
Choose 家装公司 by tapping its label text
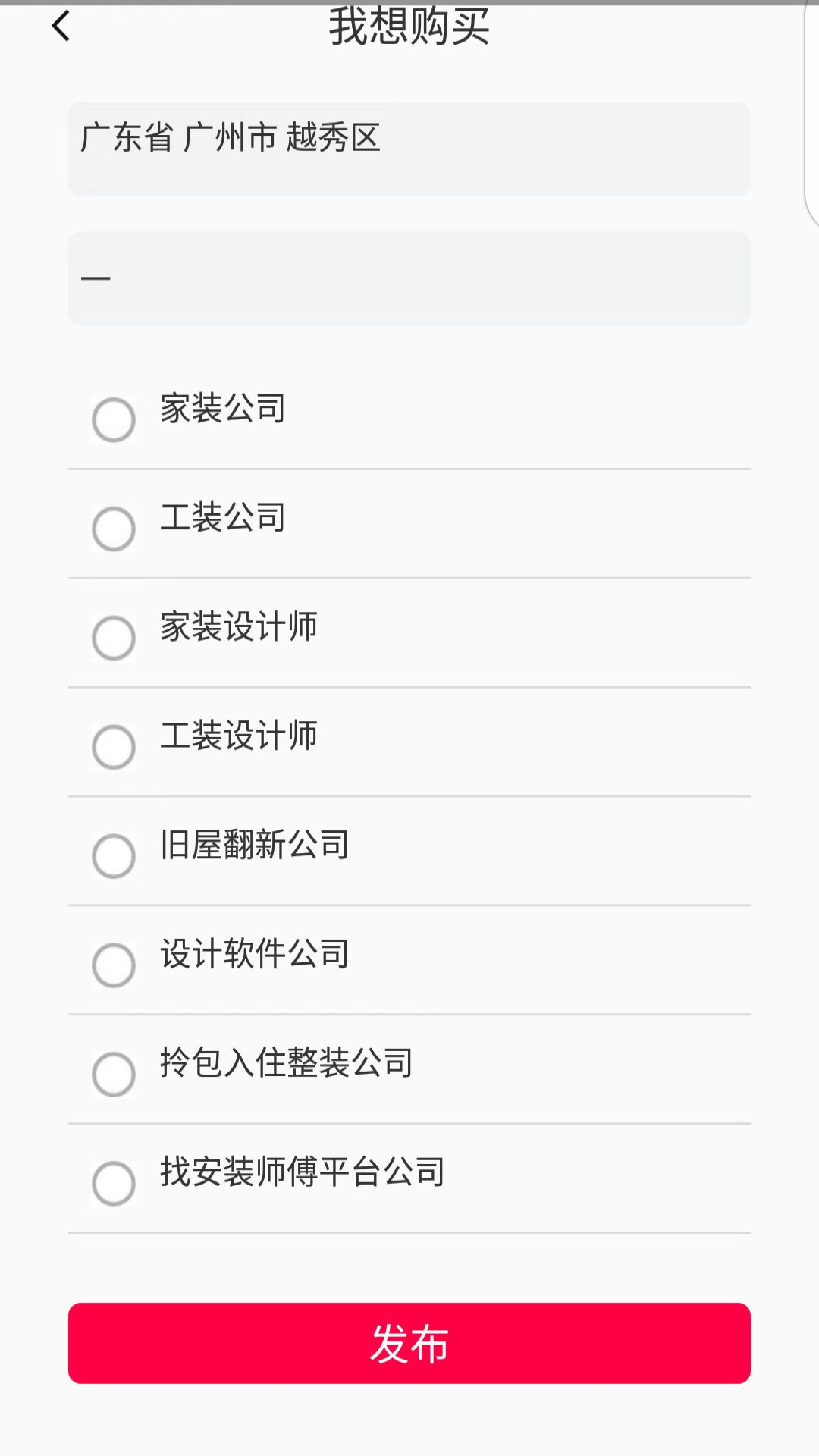coord(223,409)
